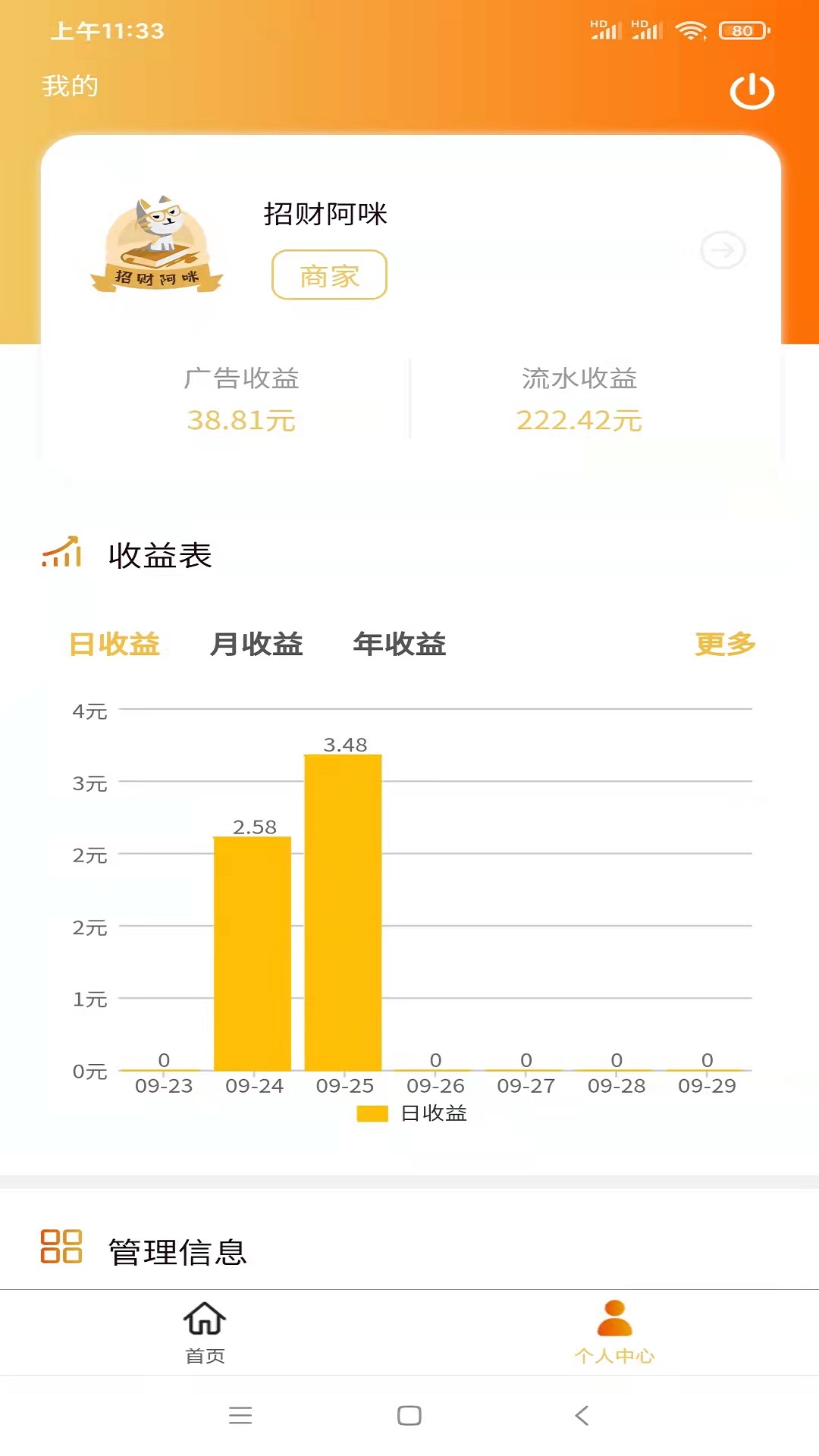Tap the chart icon beside 收益表

pos(62,554)
